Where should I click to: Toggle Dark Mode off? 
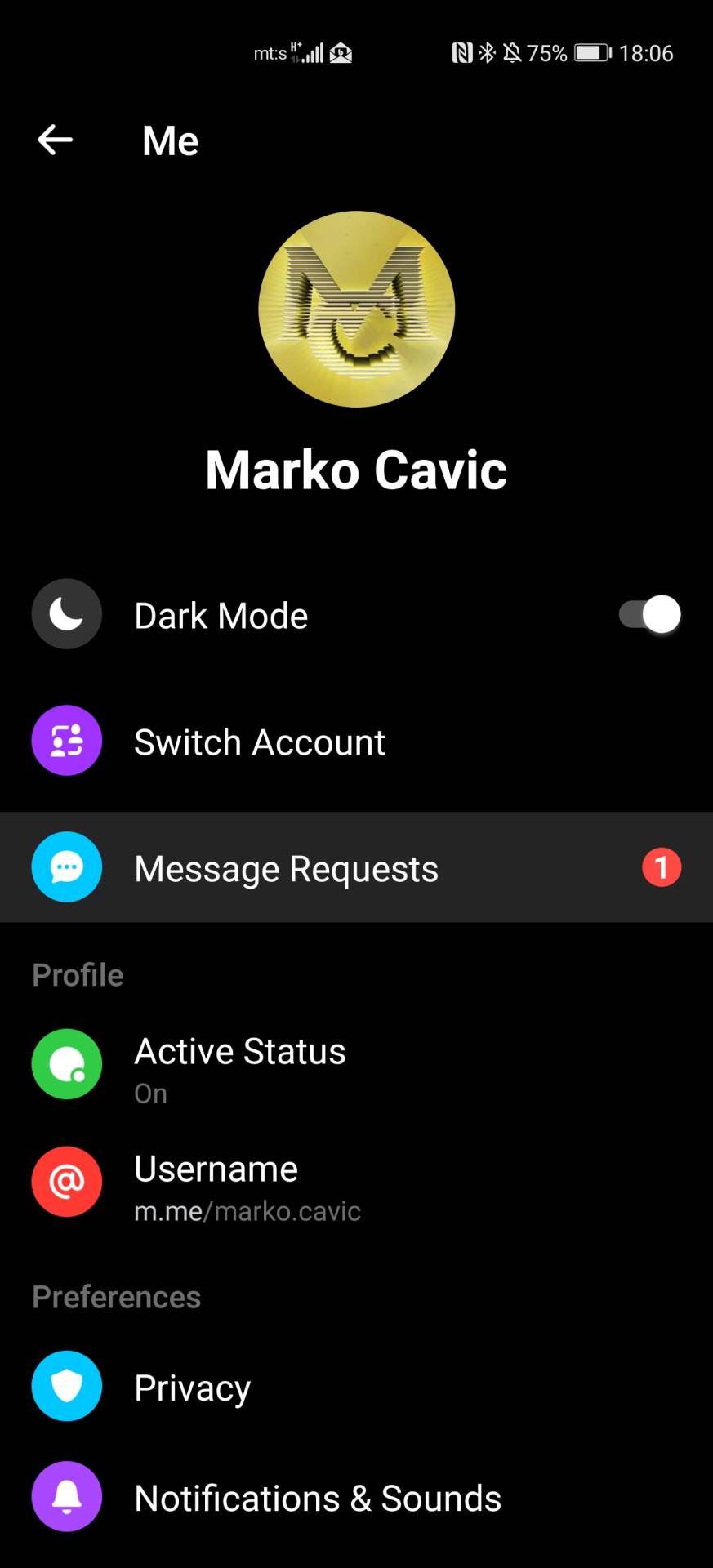(648, 614)
